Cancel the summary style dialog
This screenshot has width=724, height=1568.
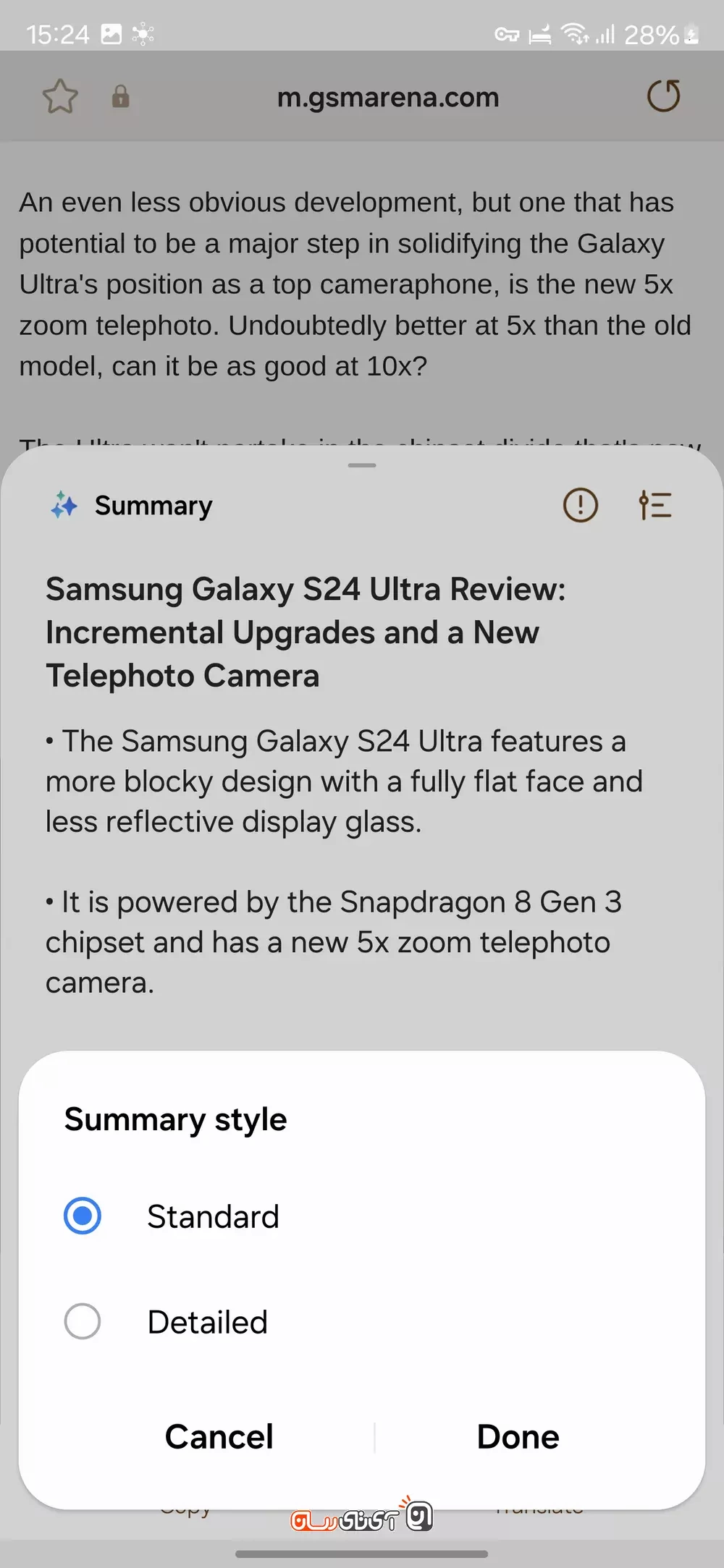click(219, 1436)
